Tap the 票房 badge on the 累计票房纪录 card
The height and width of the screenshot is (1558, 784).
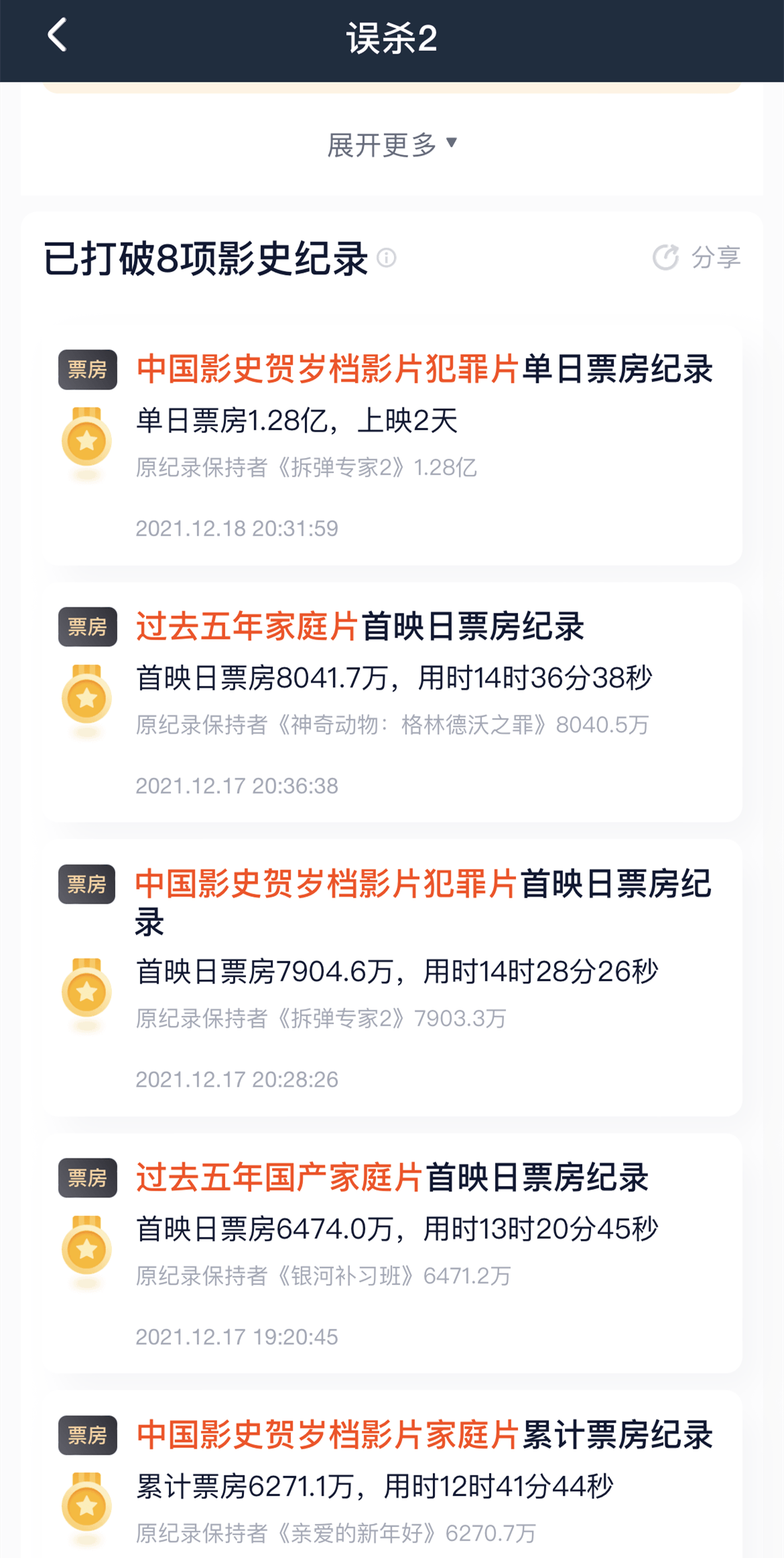(x=86, y=1435)
